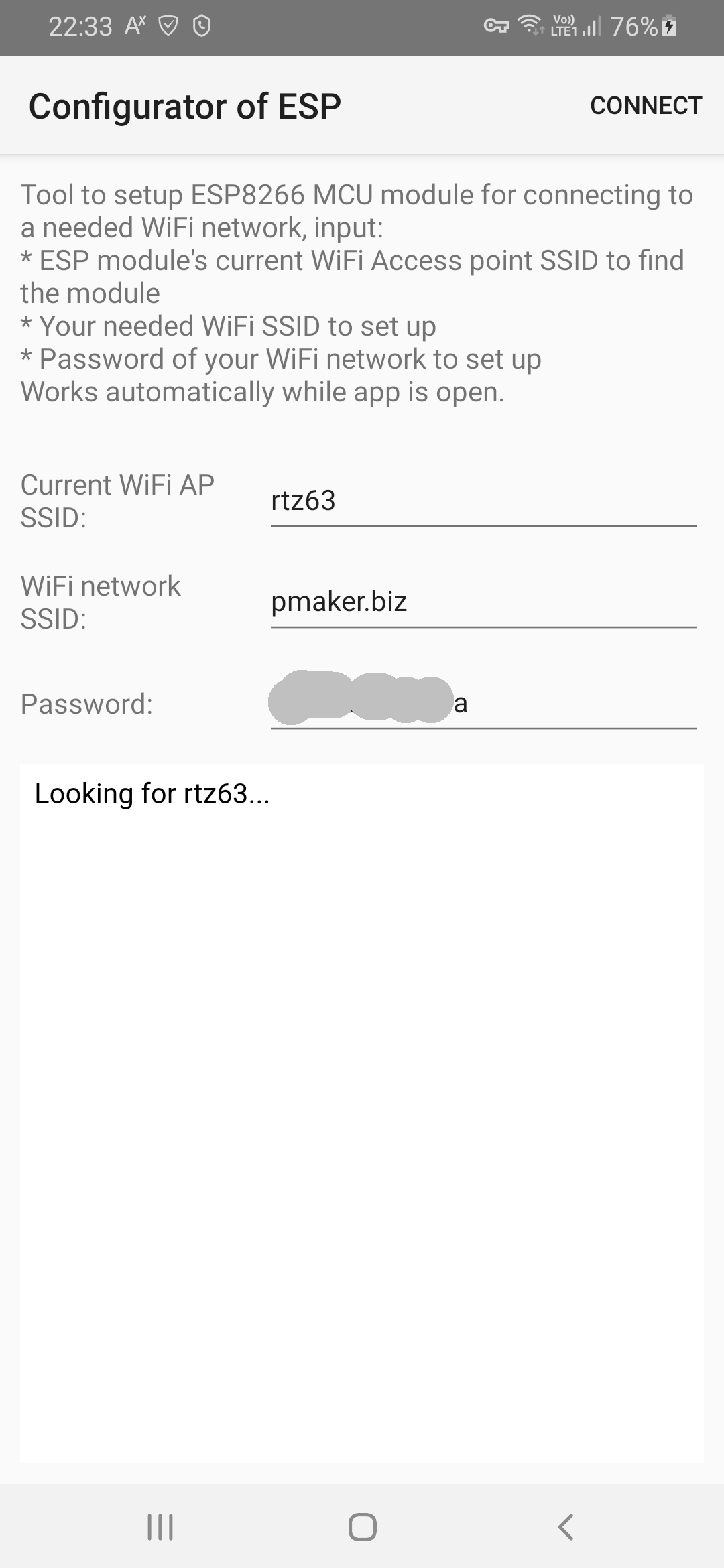Edit the Current WiFi AP SSID field
Viewport: 724px width, 1568px height.
tap(483, 501)
